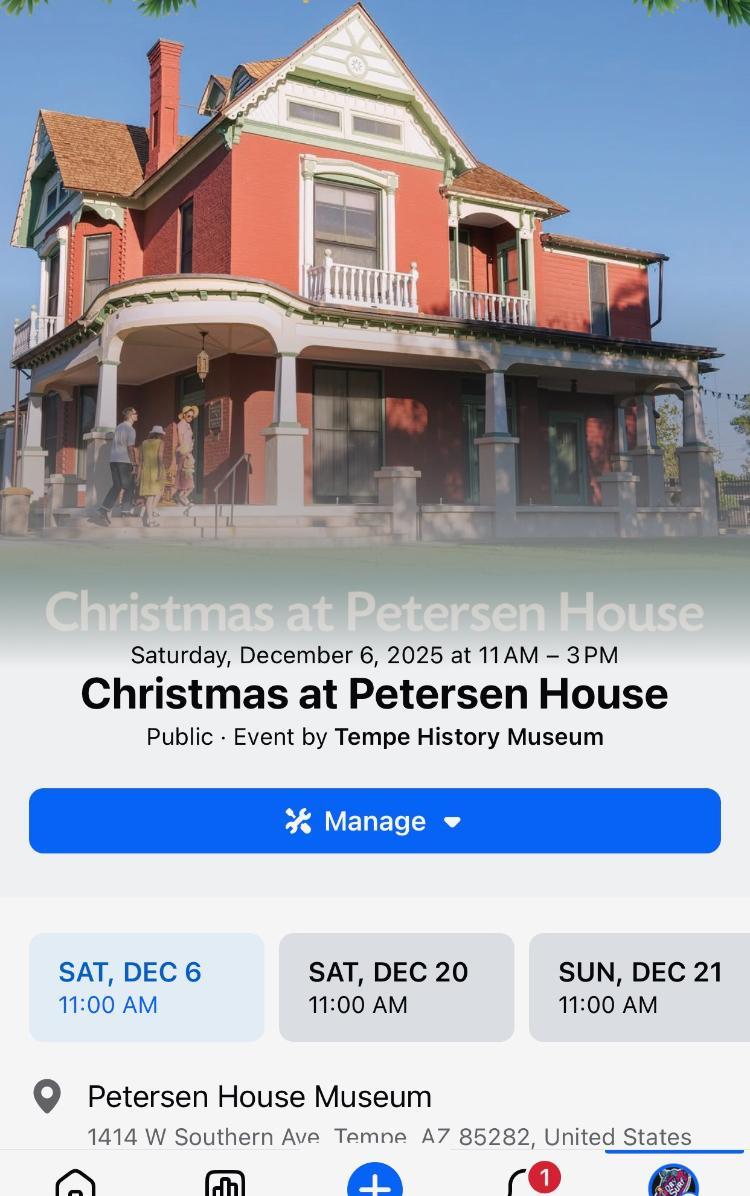
Task: Go to the Home tab
Action: tap(76, 1182)
